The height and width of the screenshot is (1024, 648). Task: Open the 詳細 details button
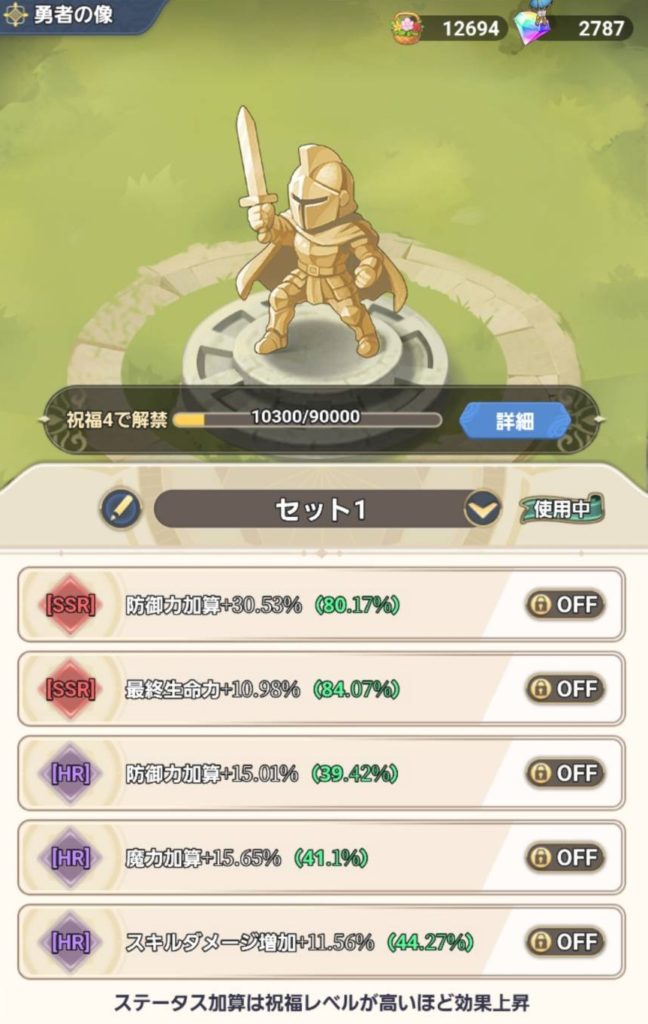pos(515,420)
